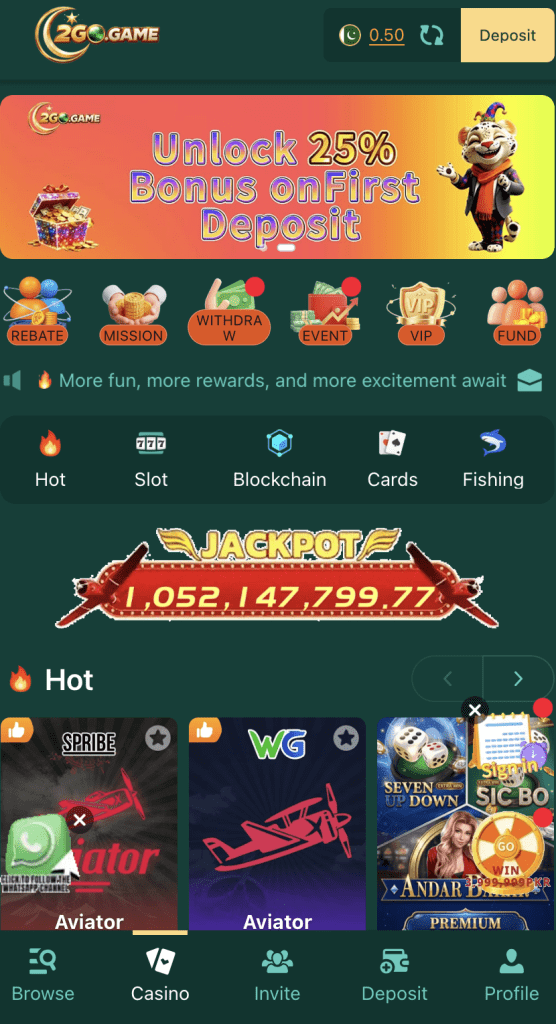The width and height of the screenshot is (556, 1024).
Task: Dismiss the WhatsApp channel floating popup
Action: point(80,820)
